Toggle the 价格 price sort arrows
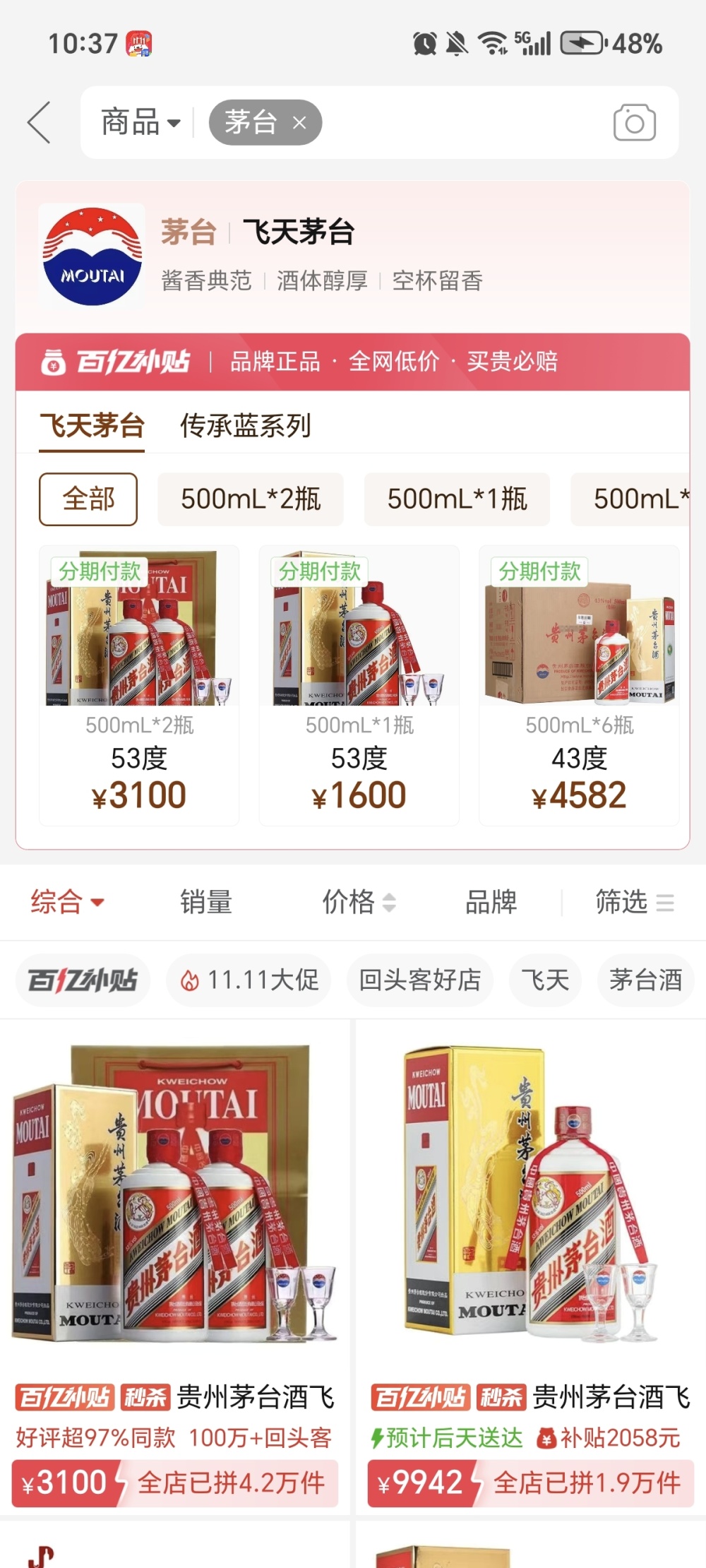 pos(388,901)
